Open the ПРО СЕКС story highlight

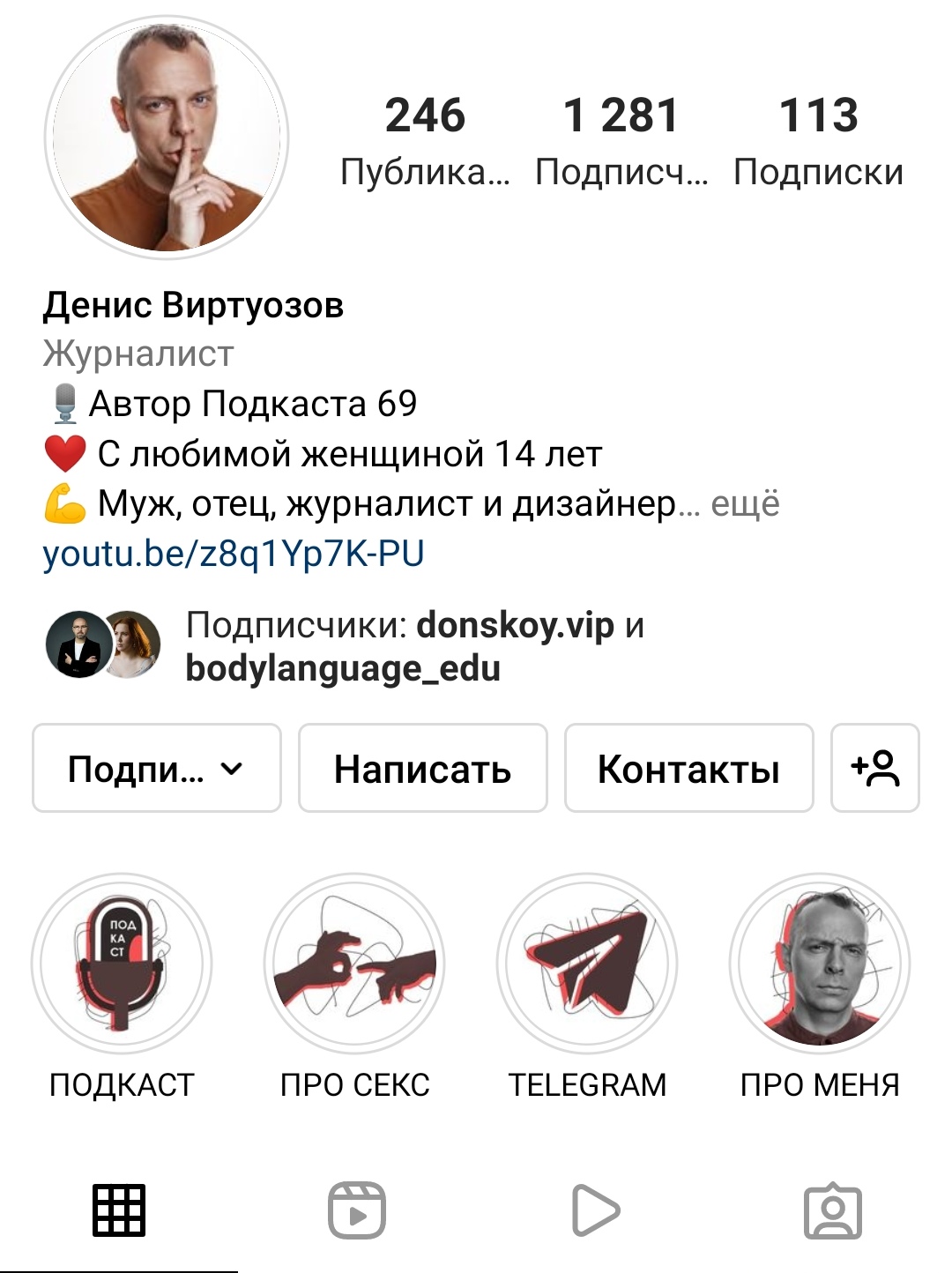354,964
